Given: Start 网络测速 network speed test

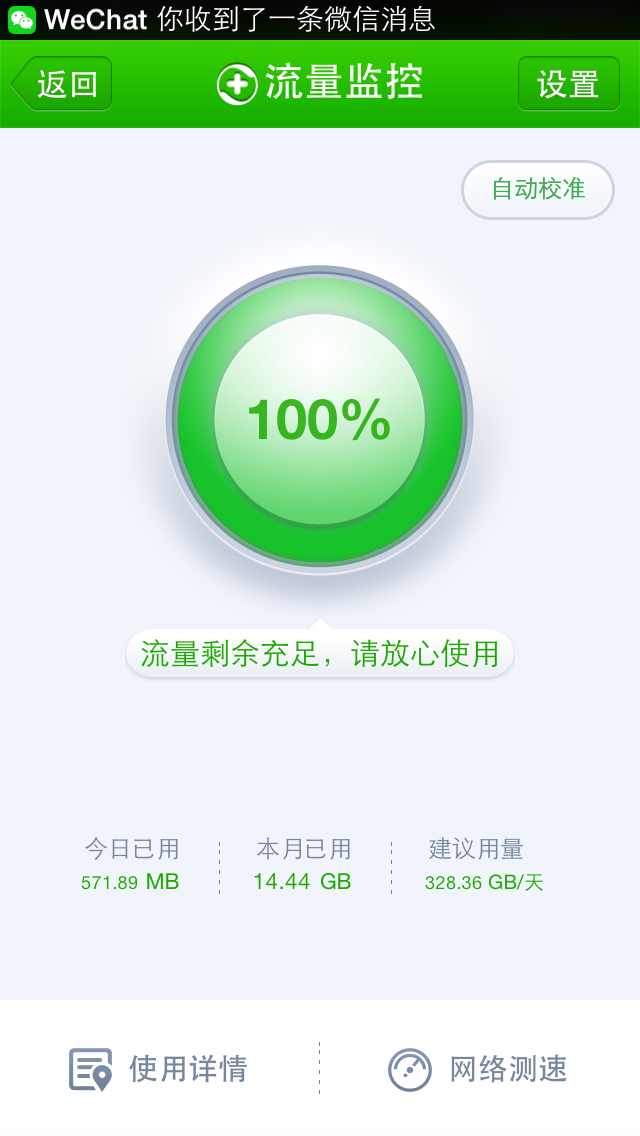Looking at the screenshot, I should click(x=478, y=1069).
